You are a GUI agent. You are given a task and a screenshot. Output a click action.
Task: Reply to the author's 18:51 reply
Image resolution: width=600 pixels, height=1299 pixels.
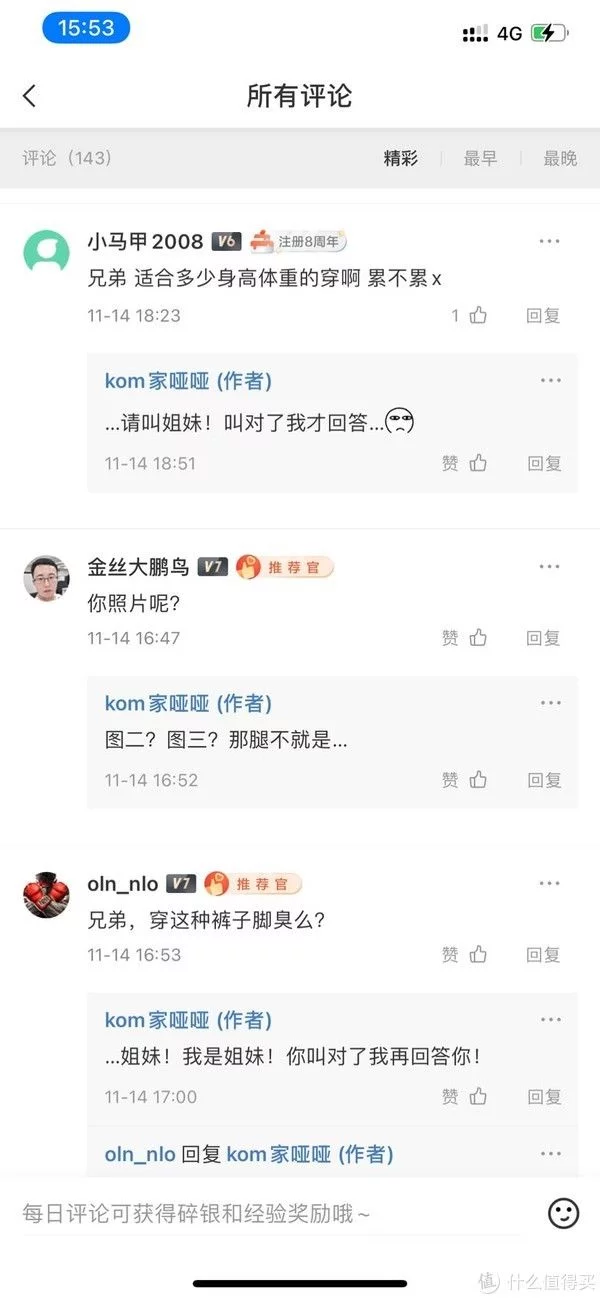(x=544, y=463)
